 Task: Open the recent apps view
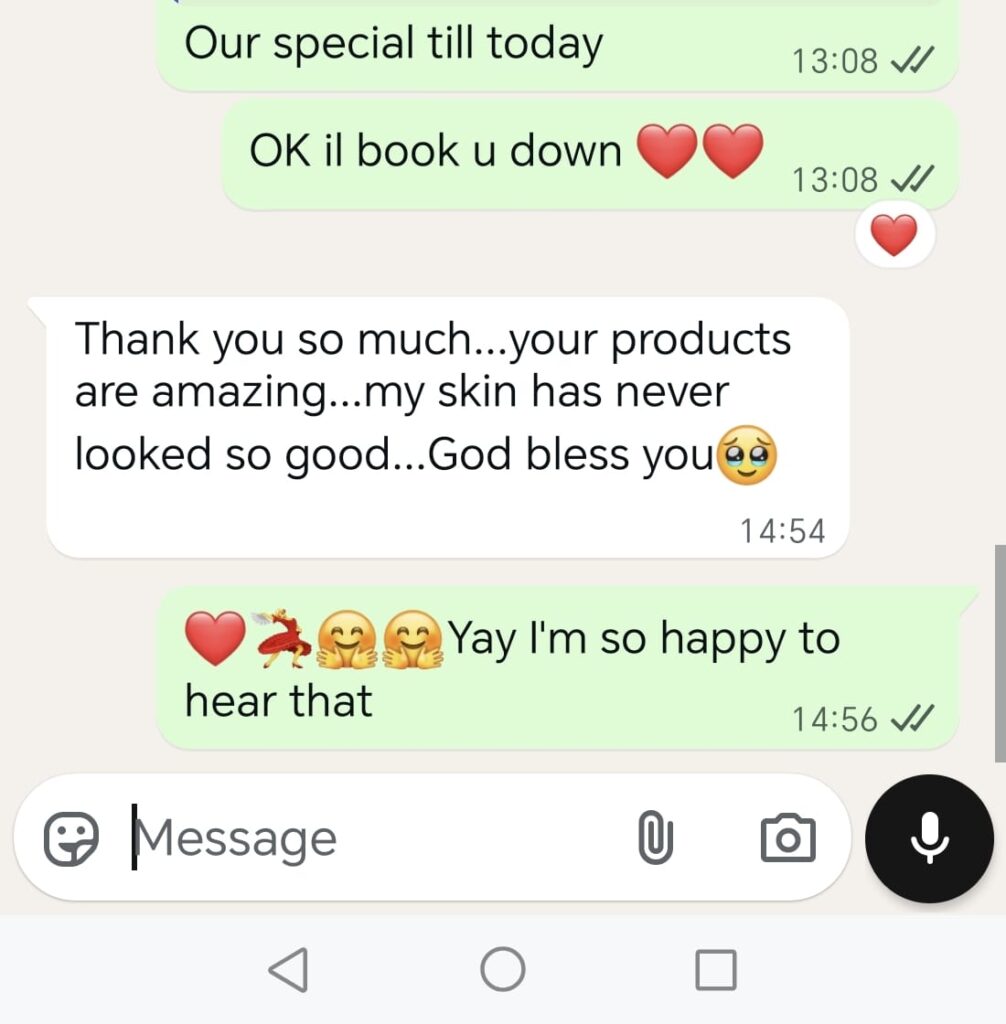(715, 969)
